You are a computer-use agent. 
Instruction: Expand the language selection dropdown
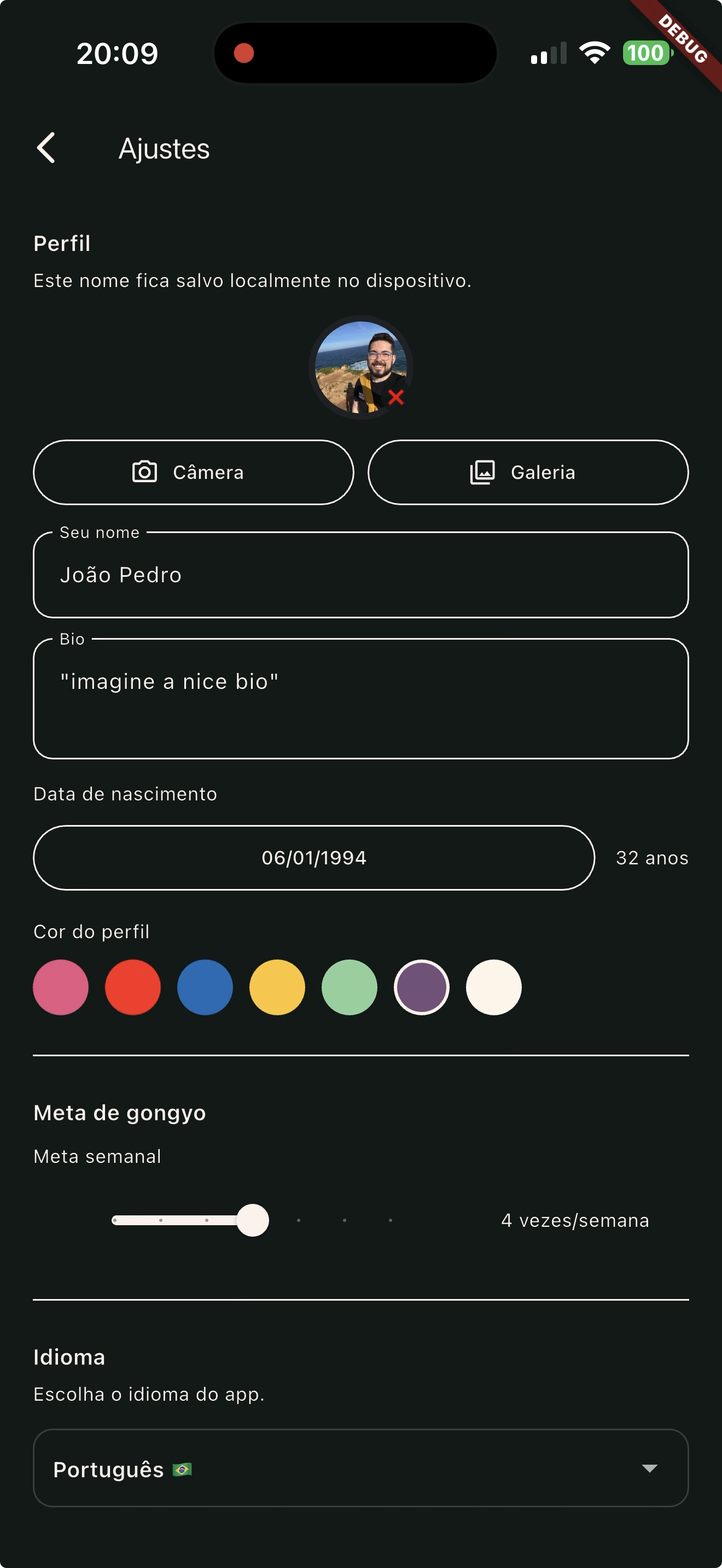650,1469
